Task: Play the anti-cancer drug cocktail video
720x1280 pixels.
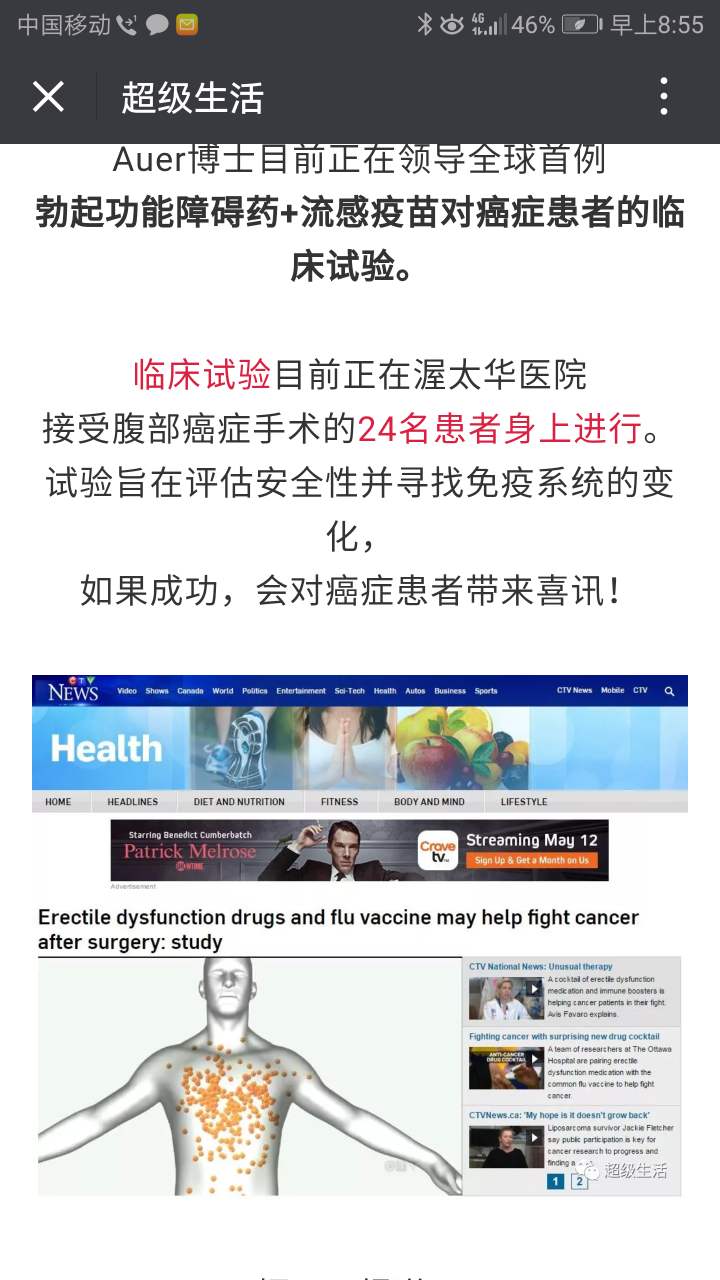Action: click(x=535, y=1059)
